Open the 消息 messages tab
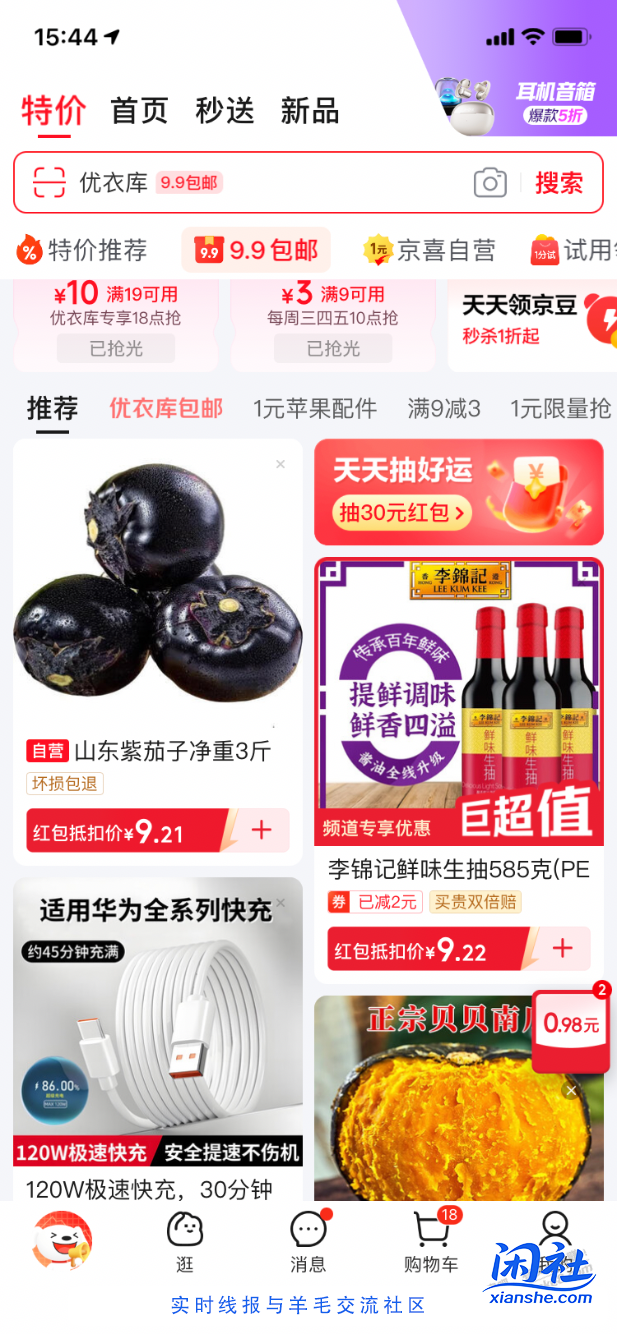Screen dimensions: 617x1334 click(308, 1242)
